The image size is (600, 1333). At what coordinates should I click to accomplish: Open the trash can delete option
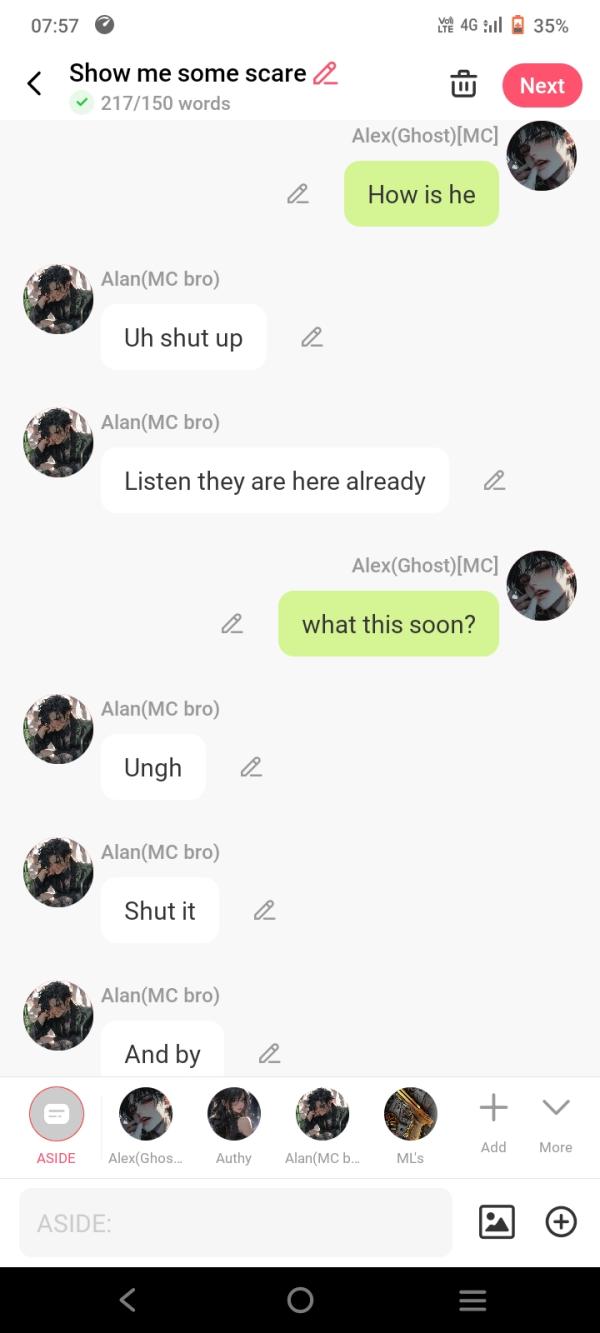[x=463, y=85]
